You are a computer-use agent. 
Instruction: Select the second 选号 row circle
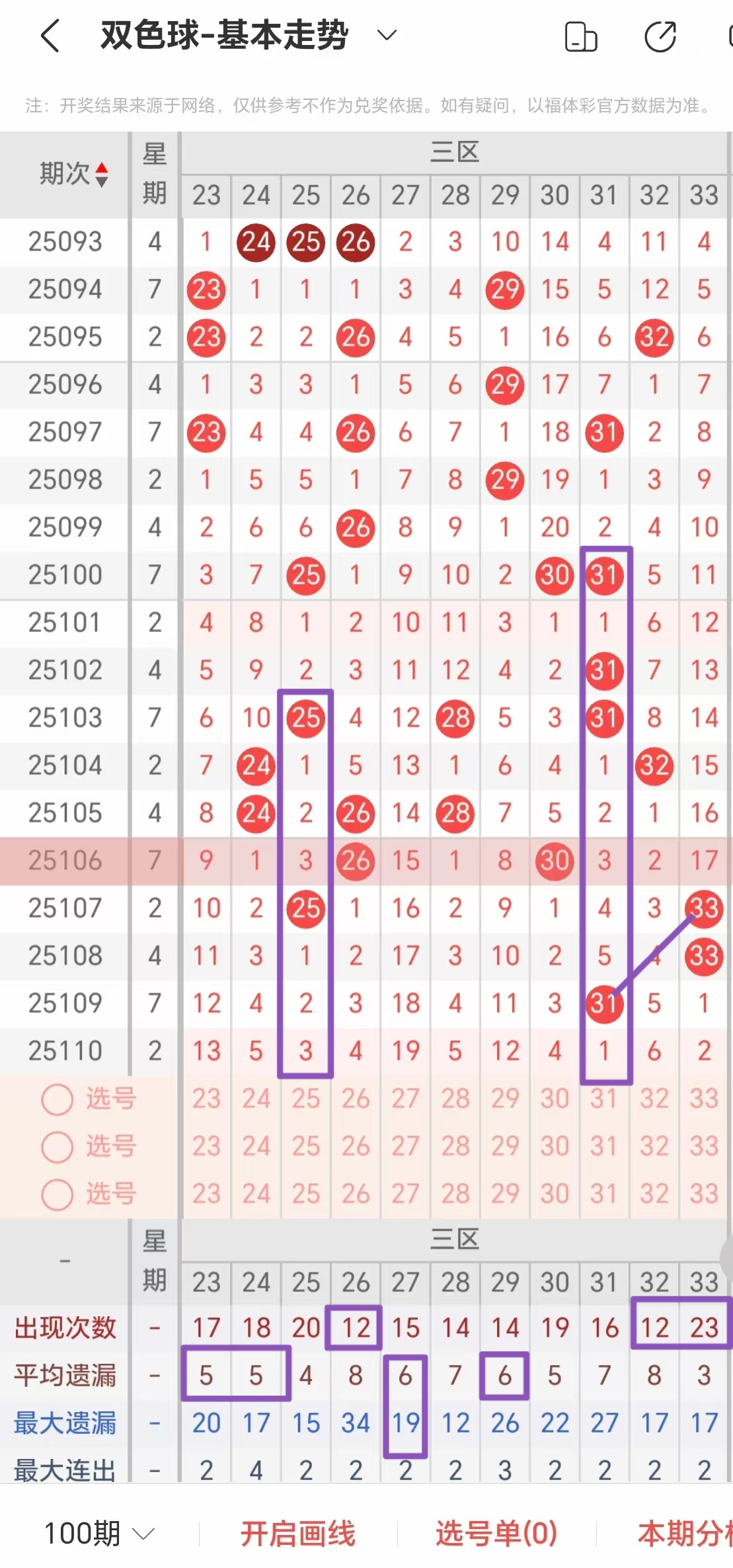57,1147
